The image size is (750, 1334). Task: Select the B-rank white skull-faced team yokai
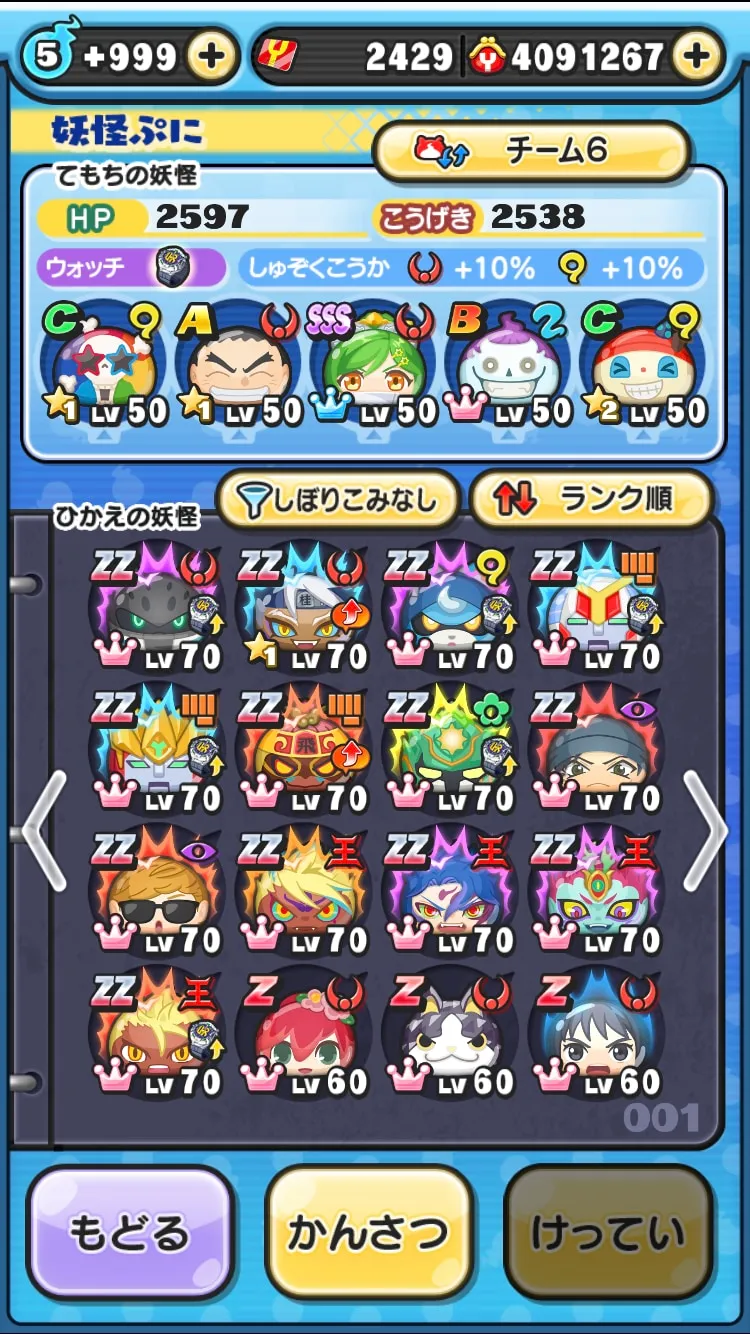(x=507, y=367)
